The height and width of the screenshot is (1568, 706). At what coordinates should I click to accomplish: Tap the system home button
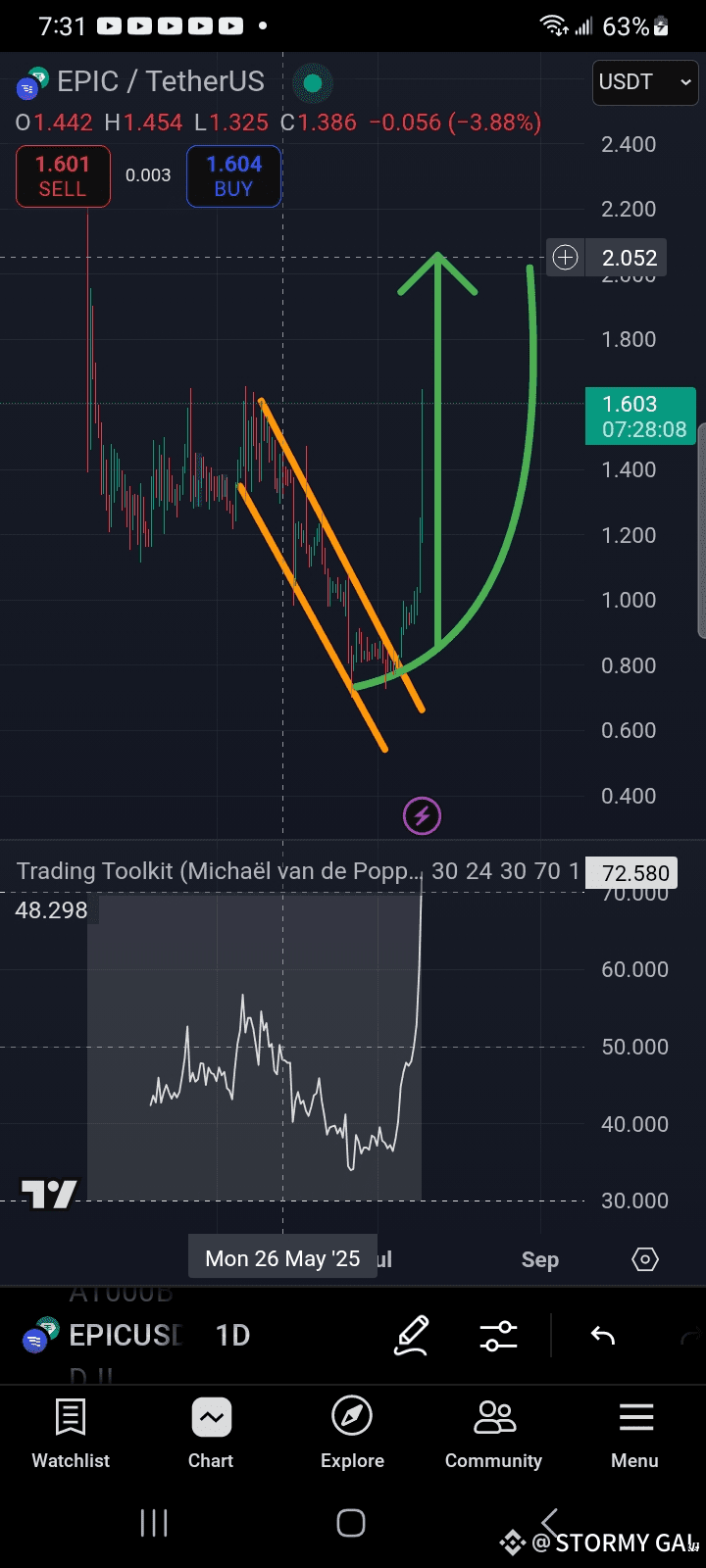pyautogui.click(x=351, y=1523)
